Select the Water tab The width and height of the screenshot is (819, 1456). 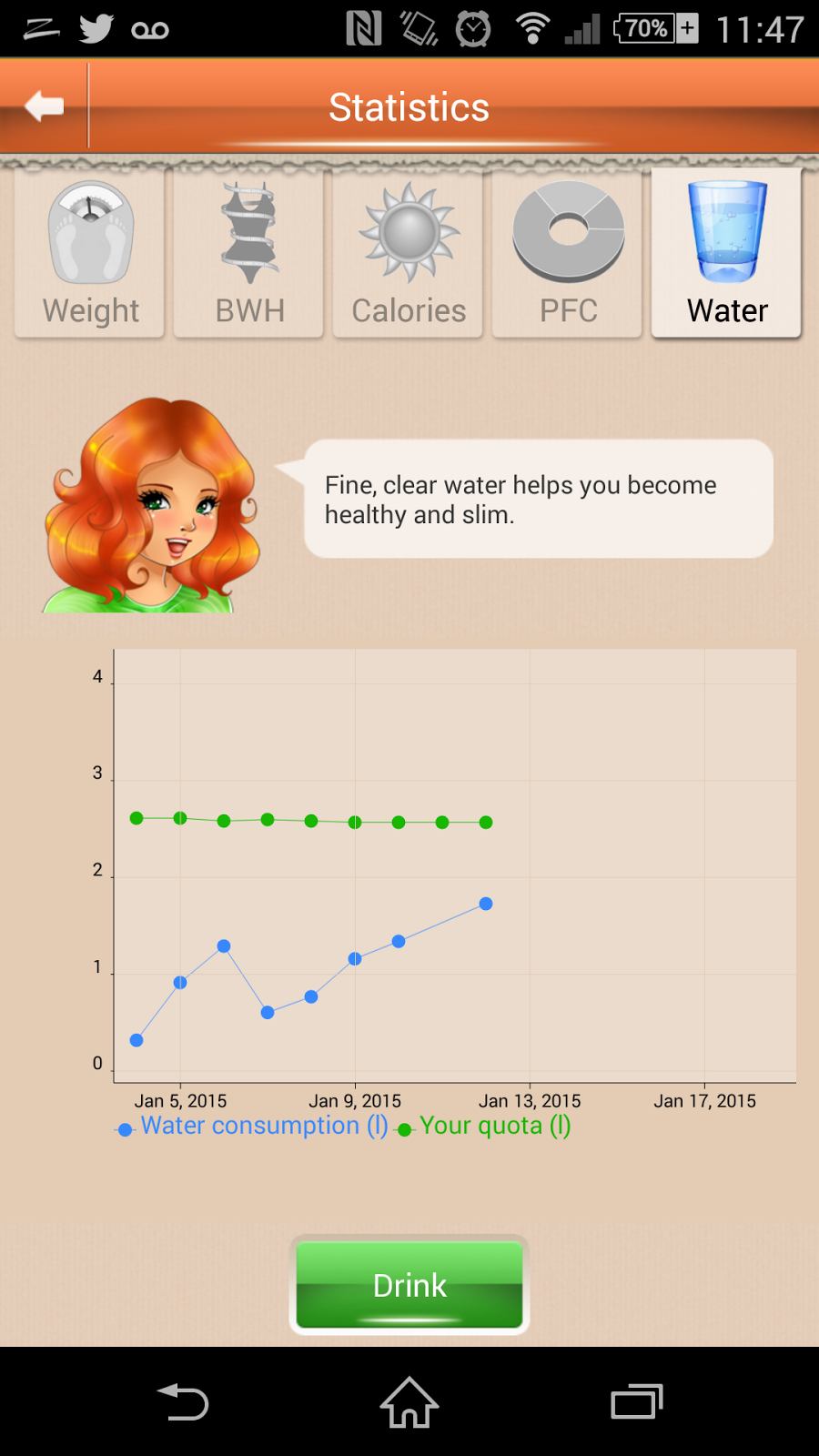coord(727,255)
